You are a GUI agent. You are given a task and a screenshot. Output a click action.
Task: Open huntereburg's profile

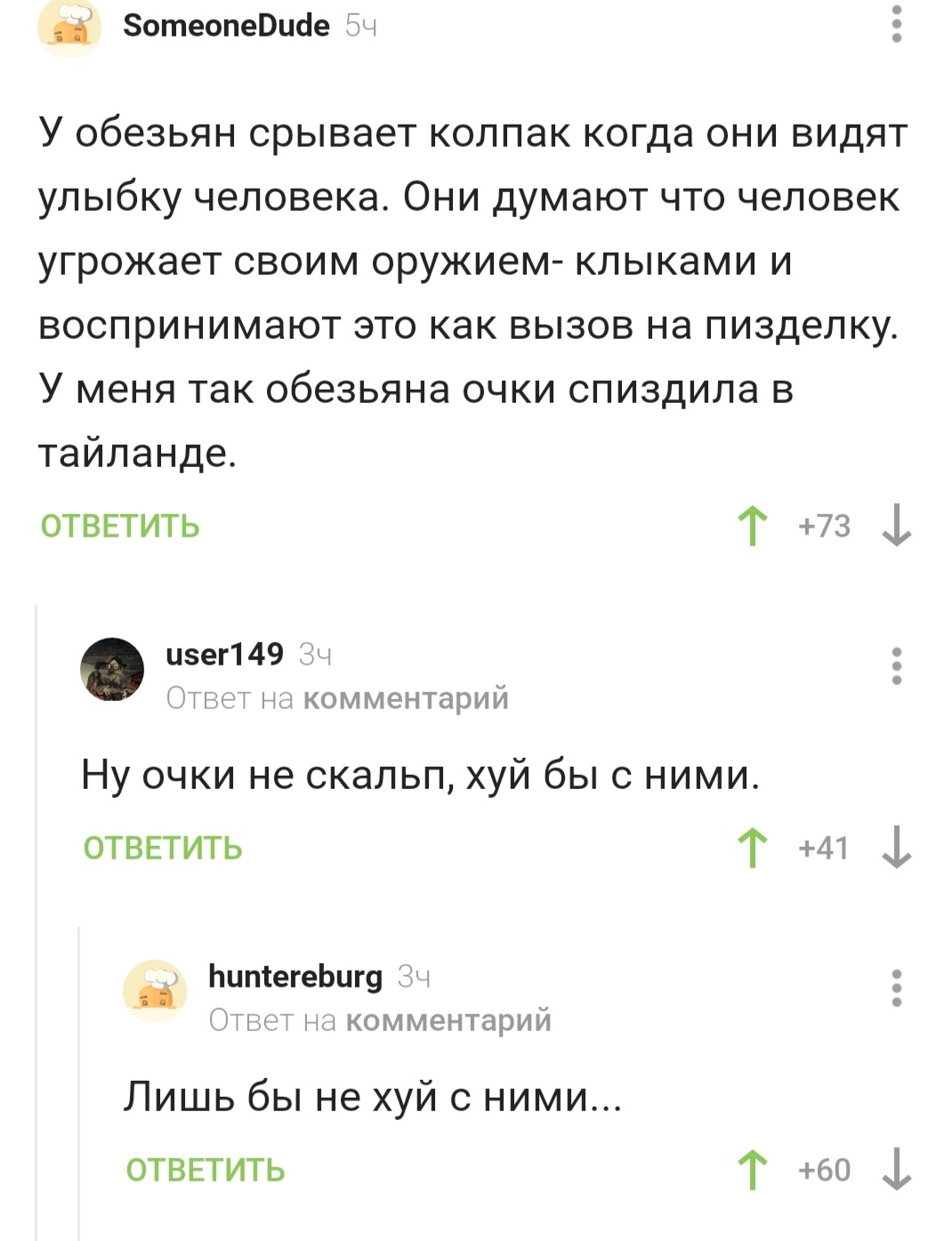coord(294,976)
